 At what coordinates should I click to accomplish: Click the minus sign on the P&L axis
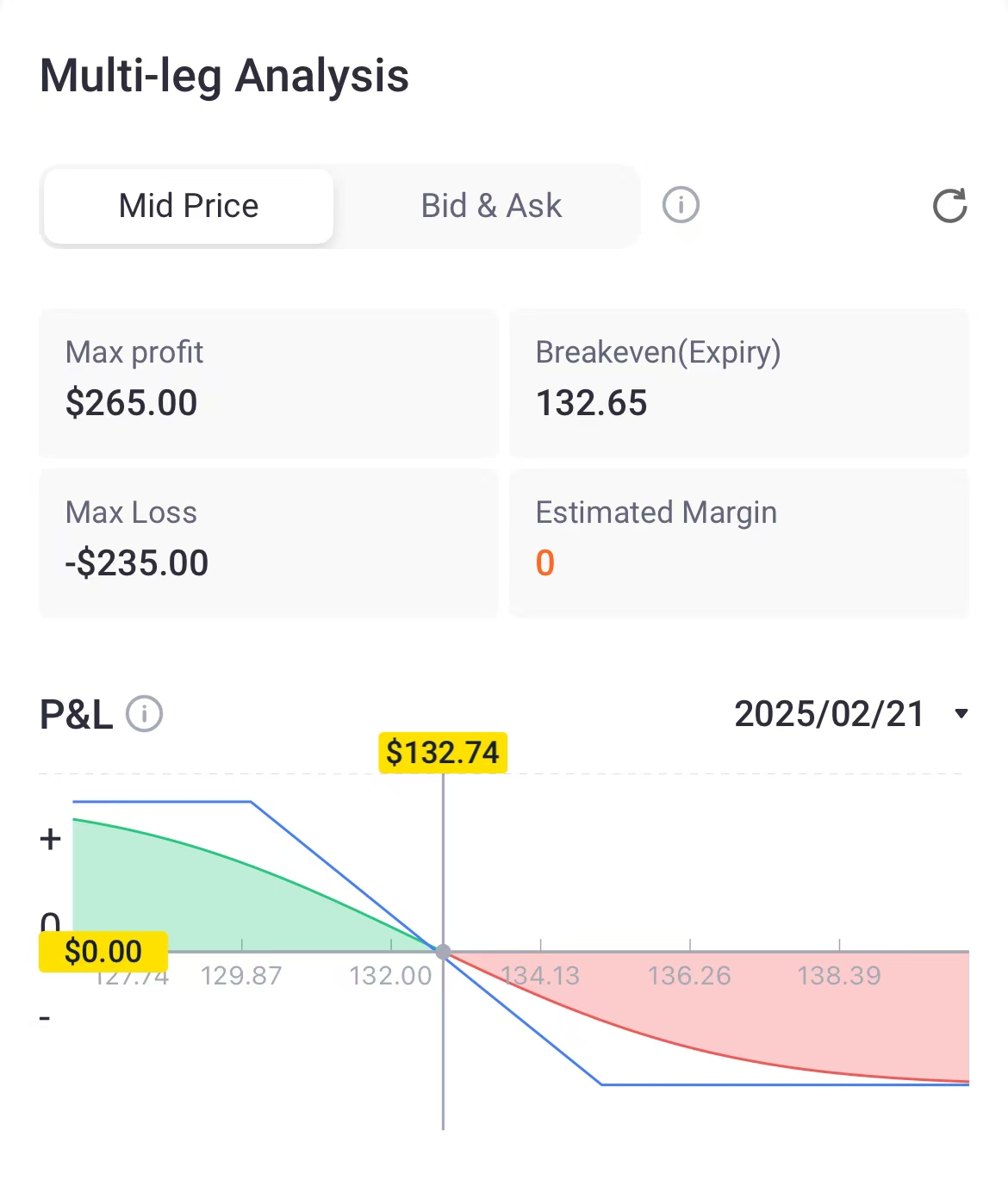[x=46, y=1017]
